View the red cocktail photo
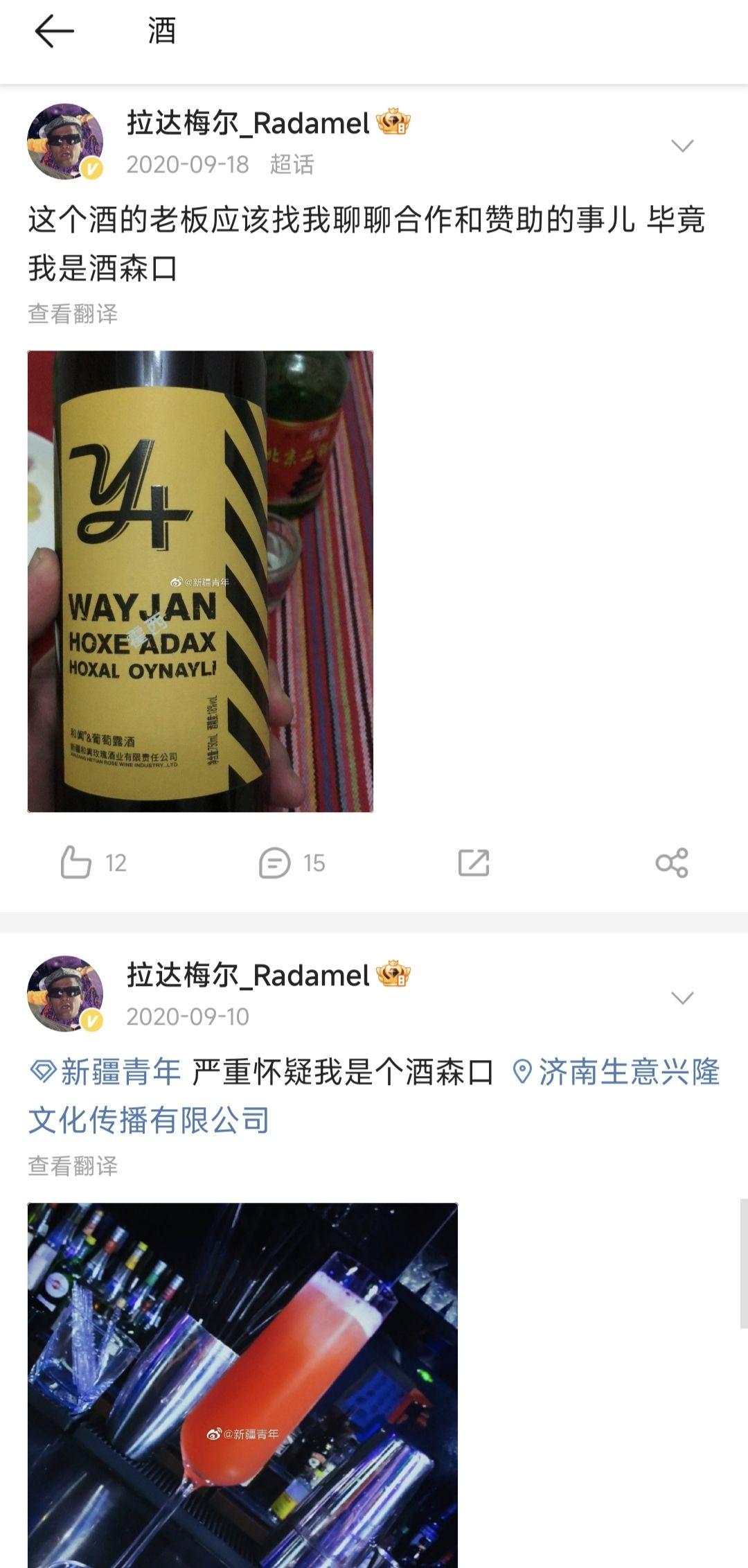 point(242,1384)
